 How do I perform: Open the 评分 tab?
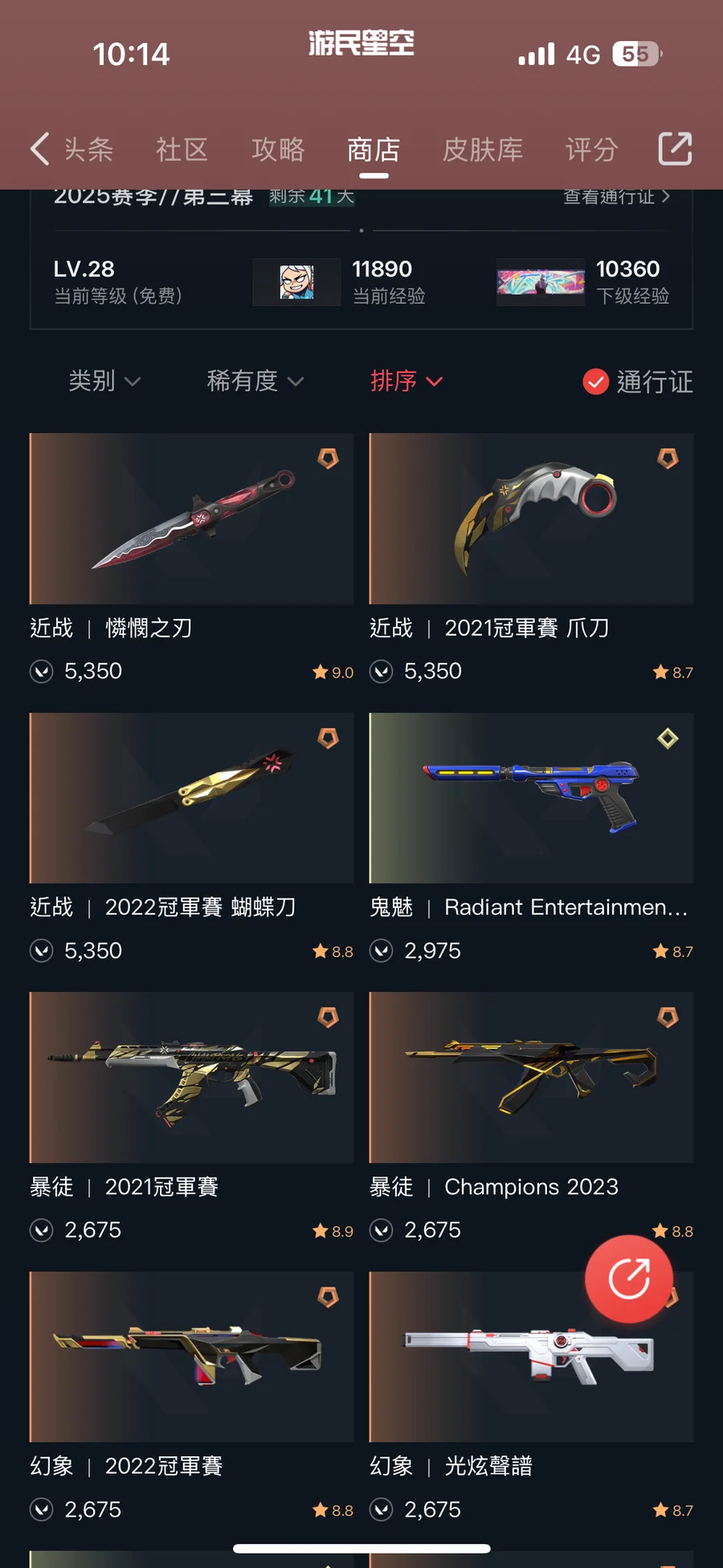[x=592, y=149]
